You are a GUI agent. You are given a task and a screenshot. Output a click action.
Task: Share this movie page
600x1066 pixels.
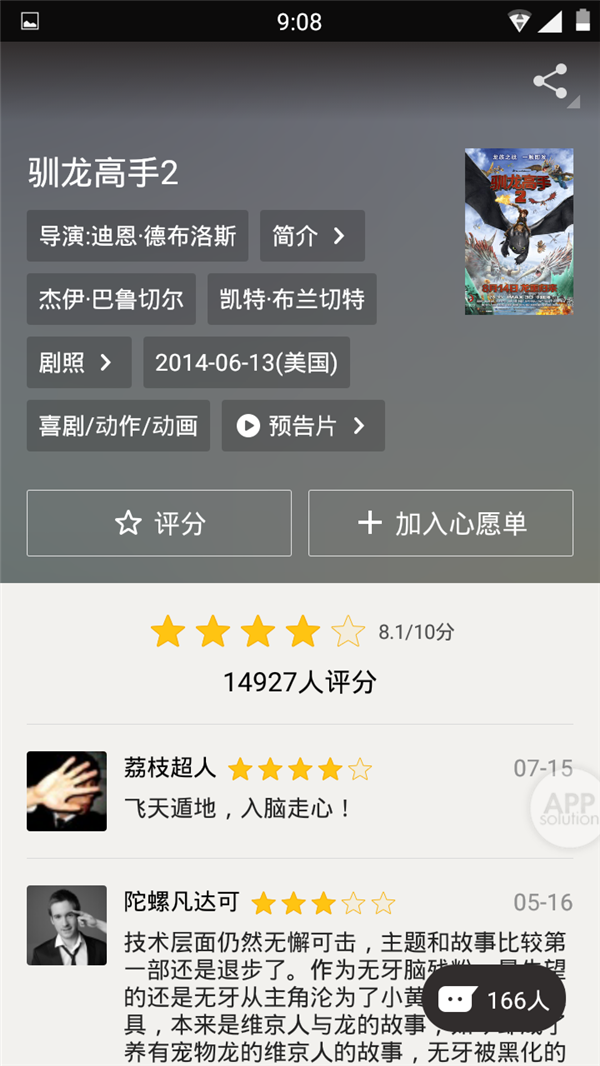pyautogui.click(x=550, y=82)
